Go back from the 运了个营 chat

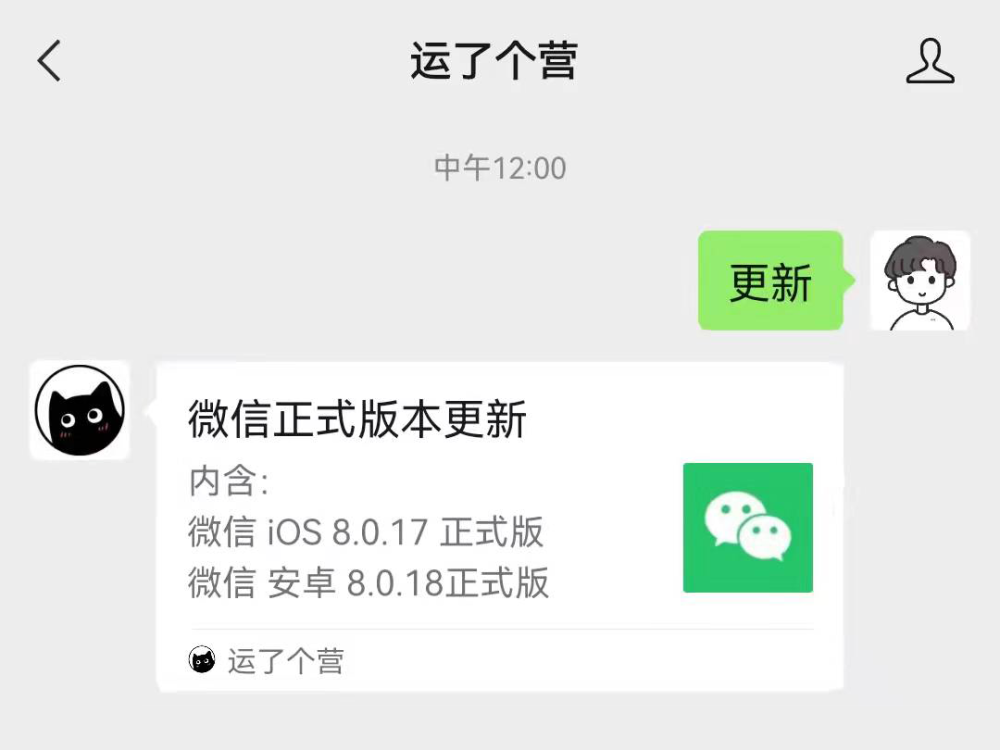coord(49,61)
